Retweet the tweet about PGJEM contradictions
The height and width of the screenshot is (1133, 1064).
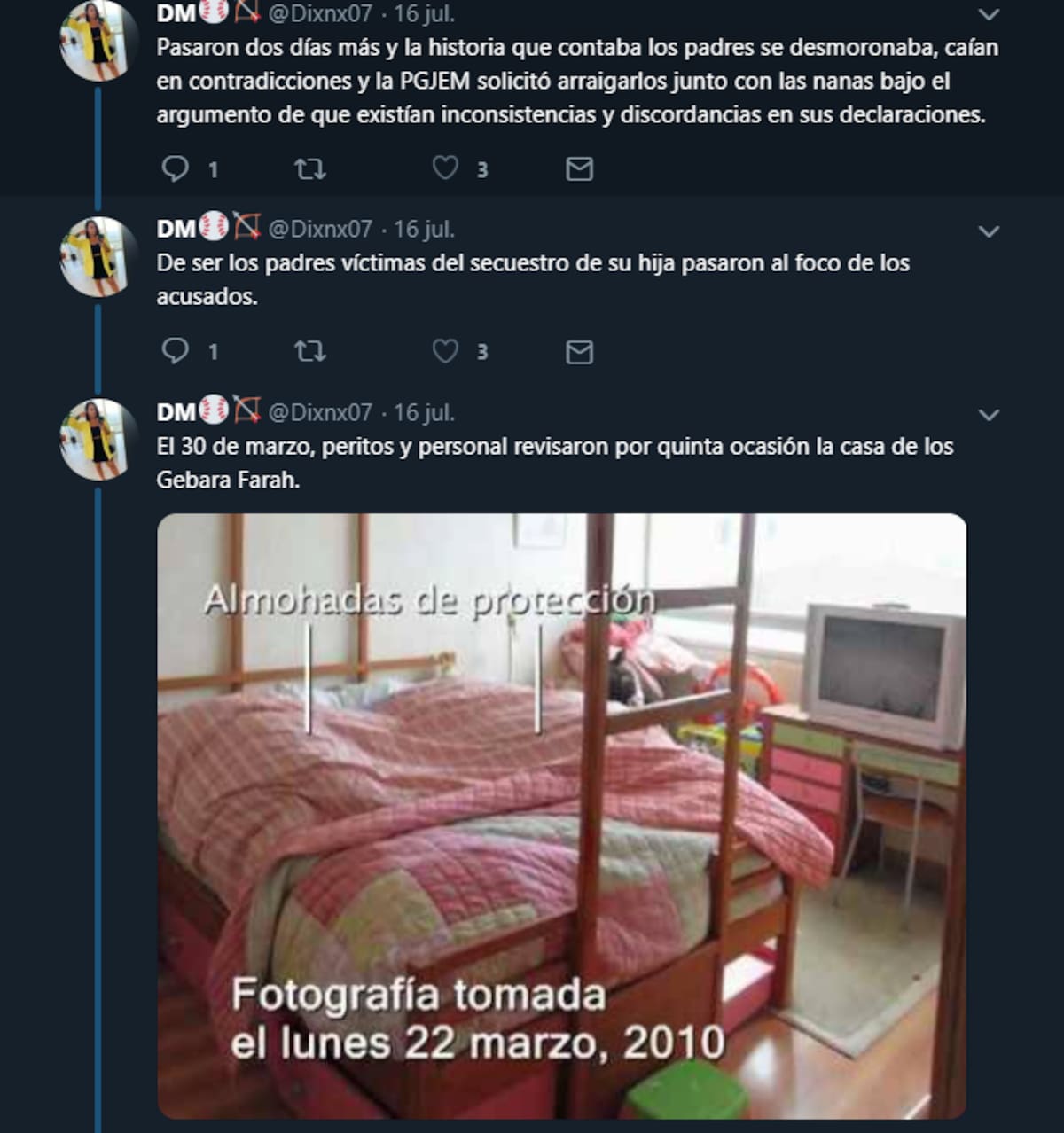(309, 168)
